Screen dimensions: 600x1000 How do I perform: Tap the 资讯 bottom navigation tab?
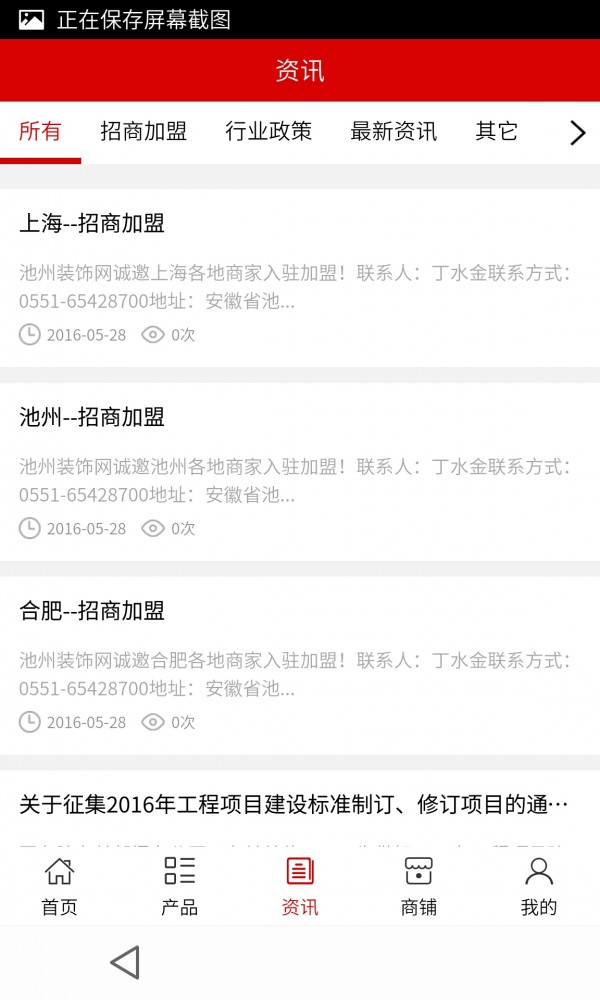300,886
